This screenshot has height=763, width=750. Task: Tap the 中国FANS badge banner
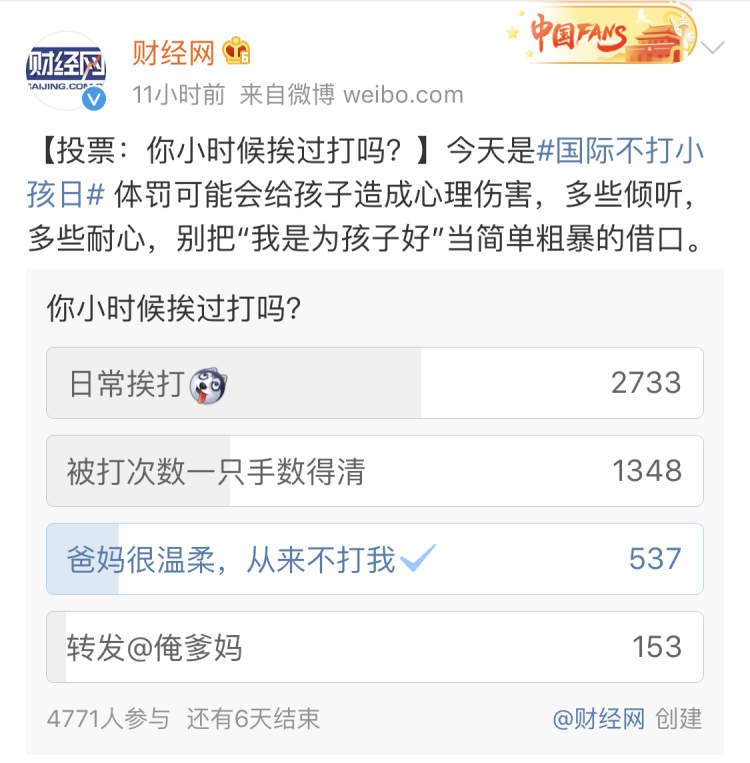tap(603, 34)
